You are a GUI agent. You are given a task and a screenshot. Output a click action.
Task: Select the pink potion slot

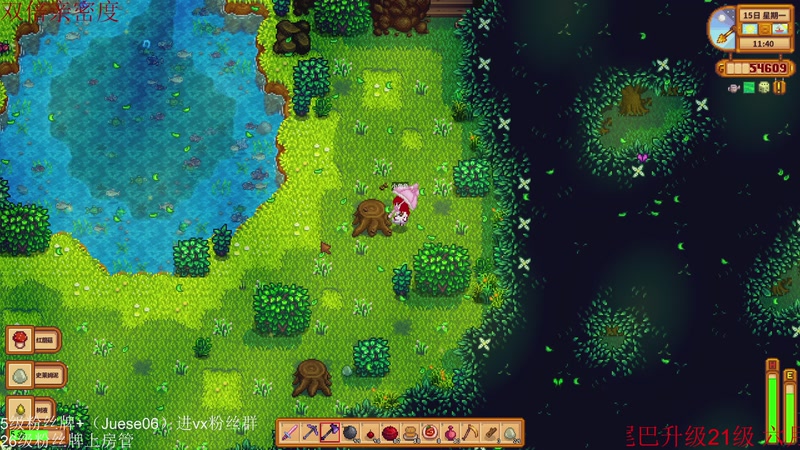[x=450, y=432]
